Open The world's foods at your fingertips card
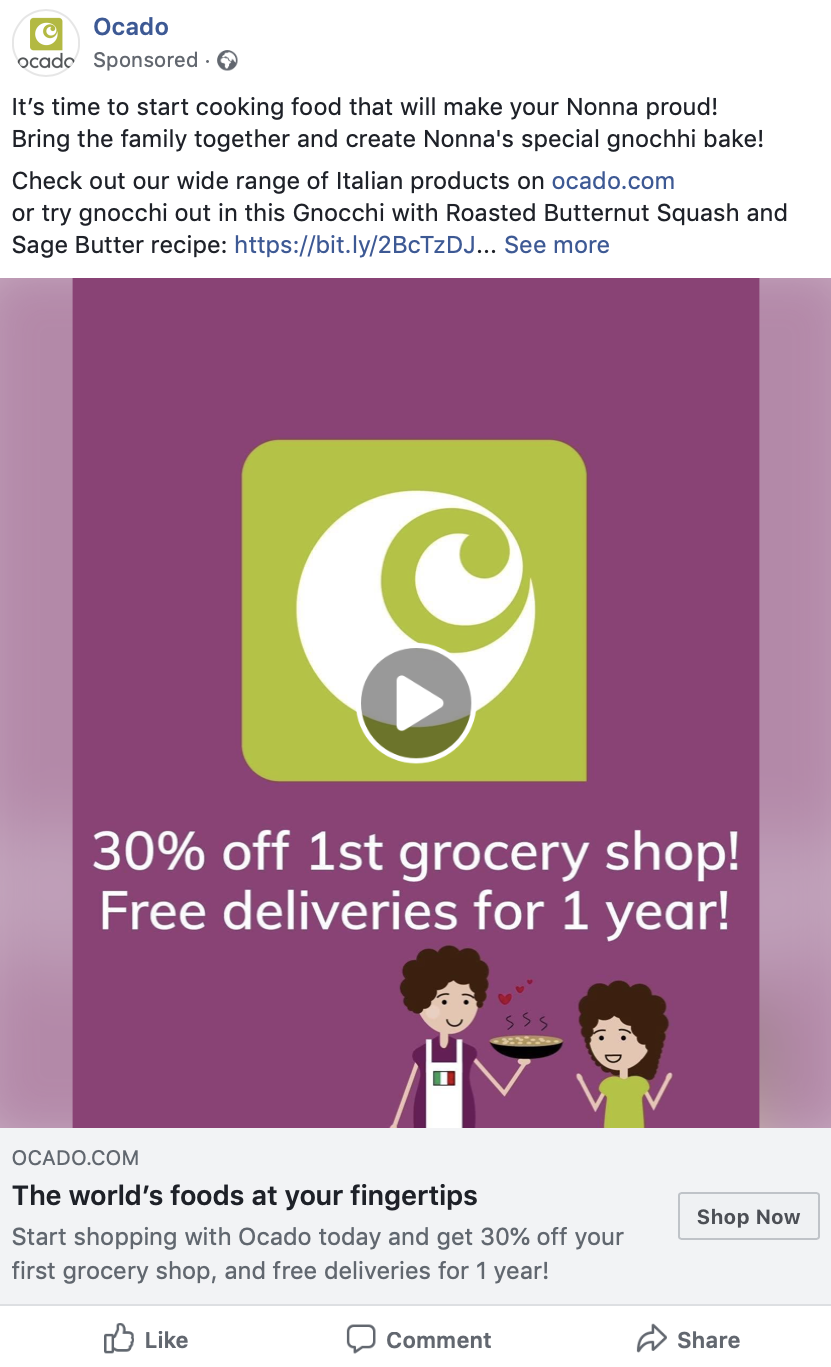 coord(245,1195)
